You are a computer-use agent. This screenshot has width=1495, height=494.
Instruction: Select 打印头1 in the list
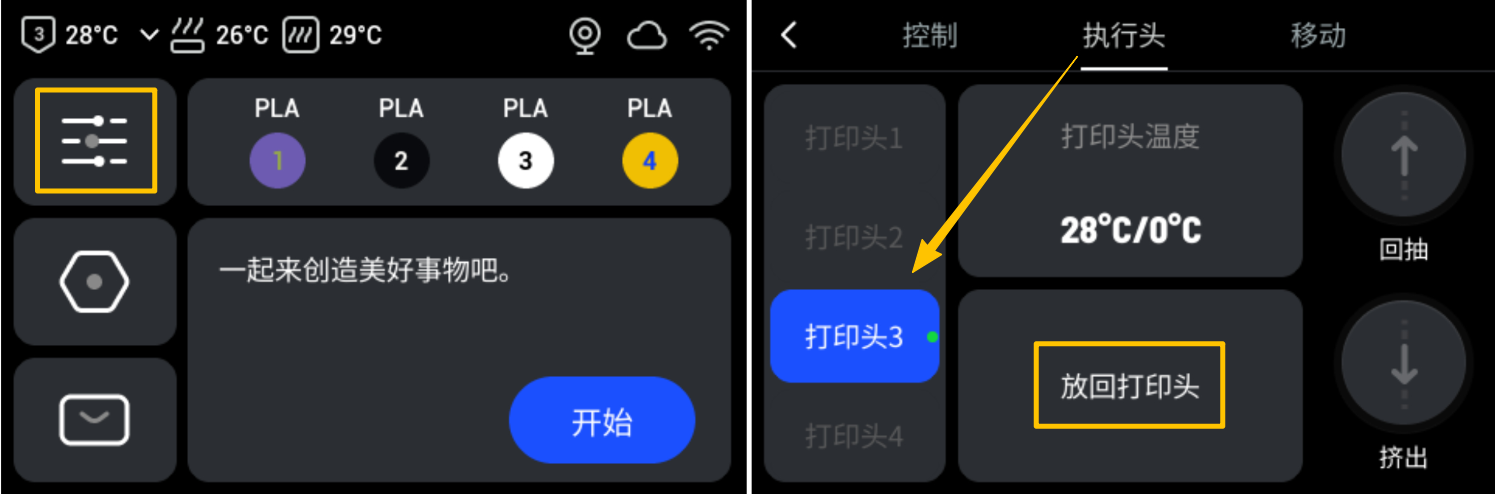pos(853,138)
